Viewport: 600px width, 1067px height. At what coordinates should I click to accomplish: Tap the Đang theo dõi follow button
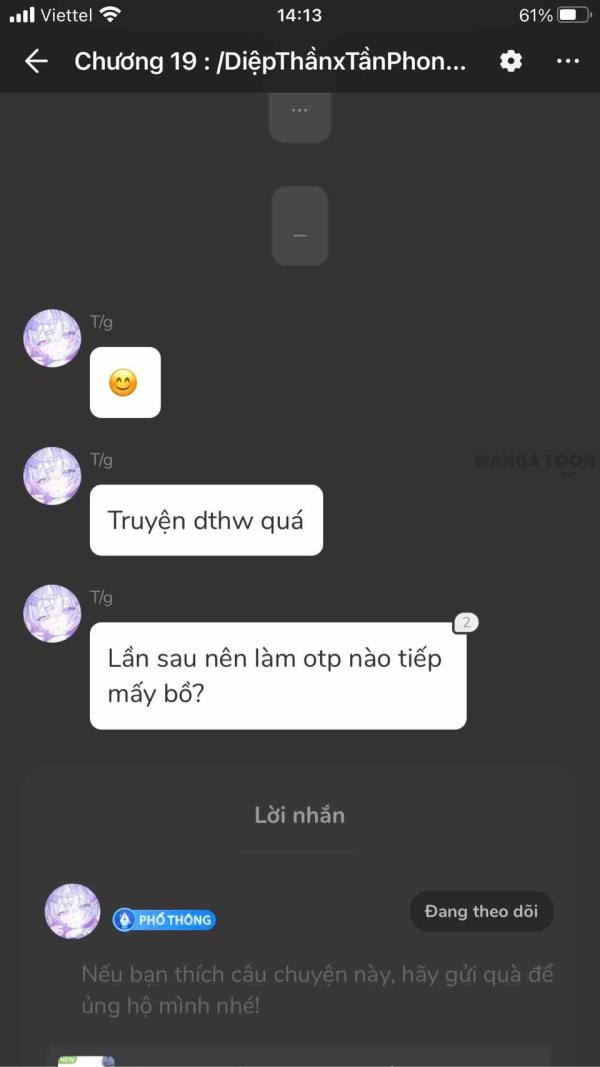pyautogui.click(x=482, y=911)
